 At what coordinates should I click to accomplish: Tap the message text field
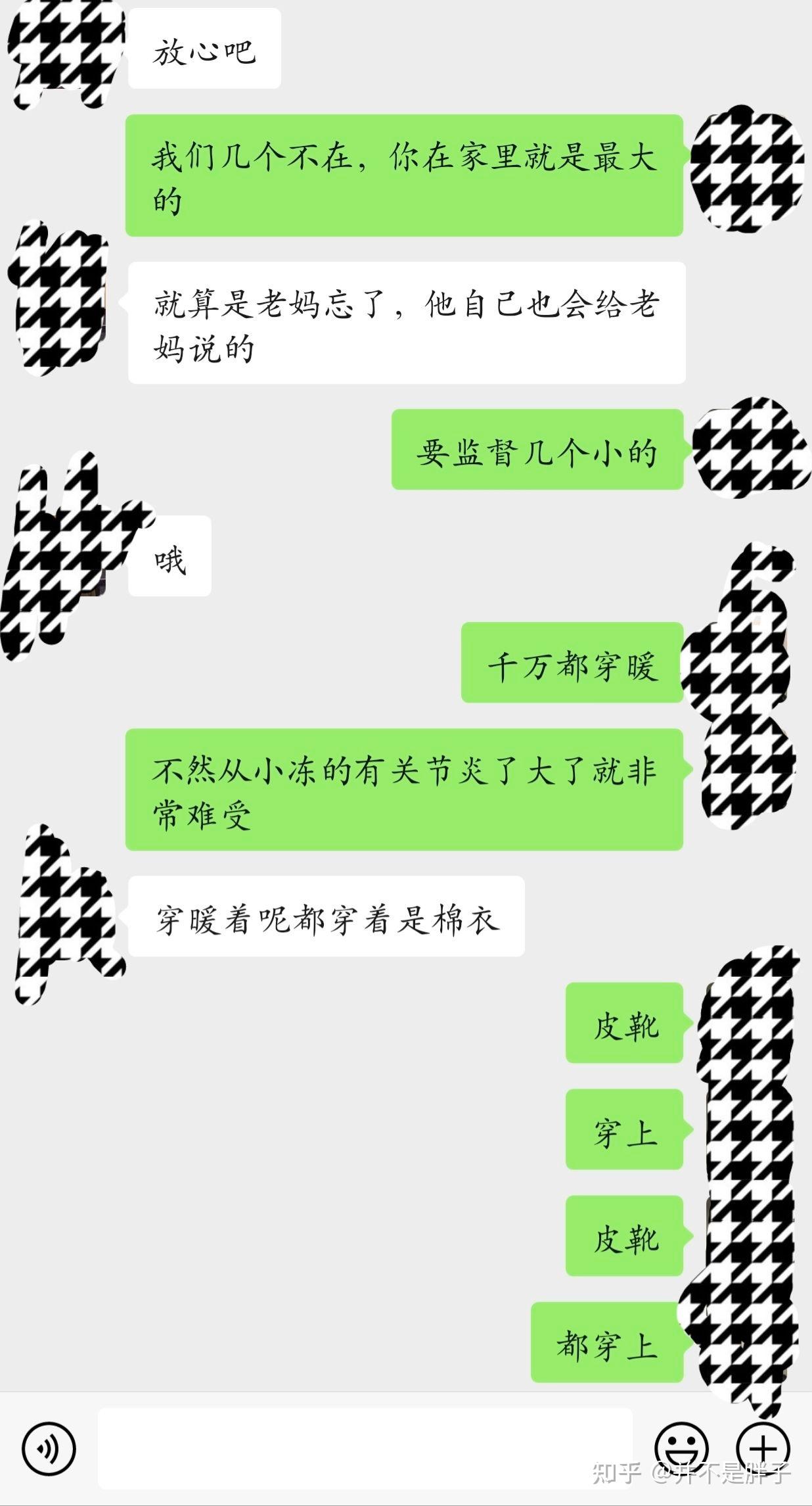tap(365, 1448)
